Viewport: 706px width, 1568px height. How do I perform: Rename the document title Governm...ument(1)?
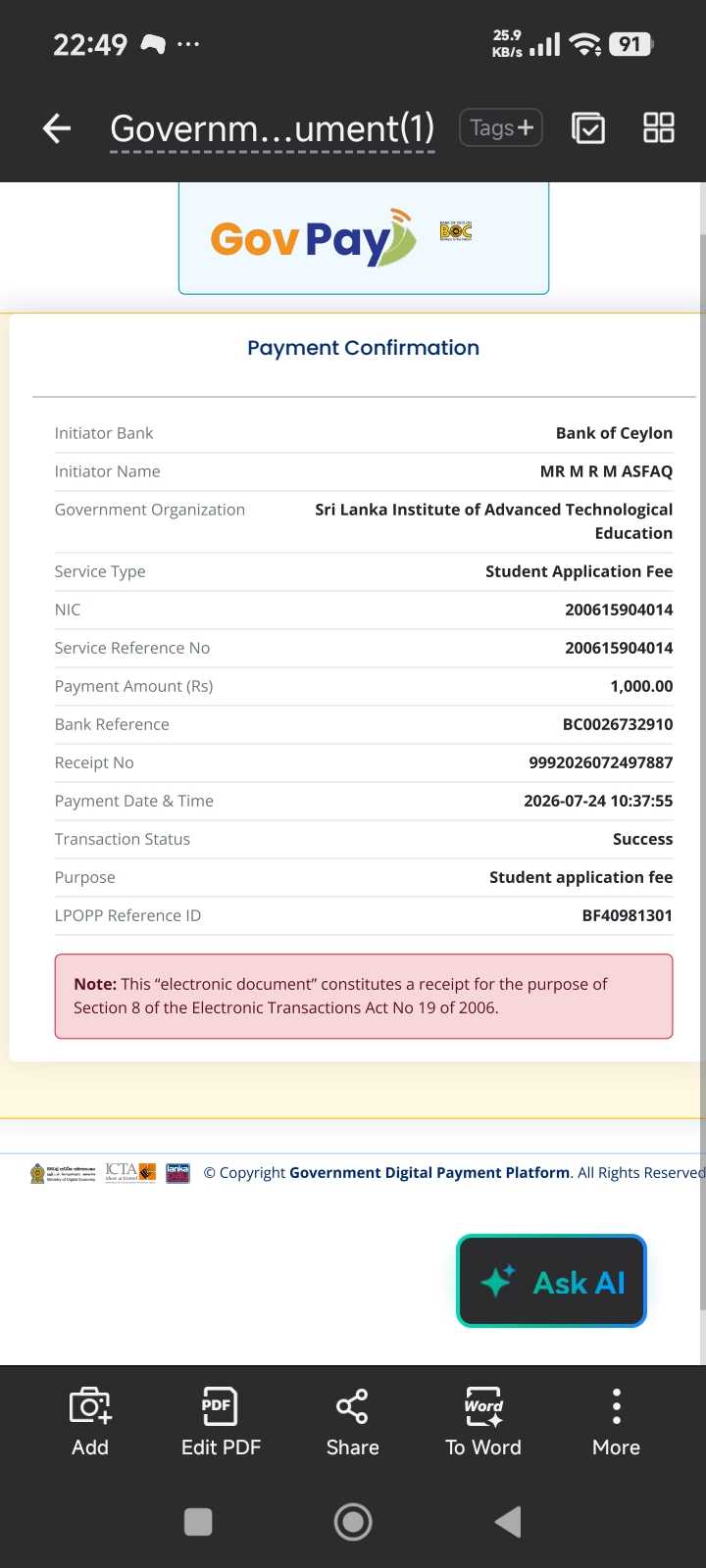(x=273, y=128)
